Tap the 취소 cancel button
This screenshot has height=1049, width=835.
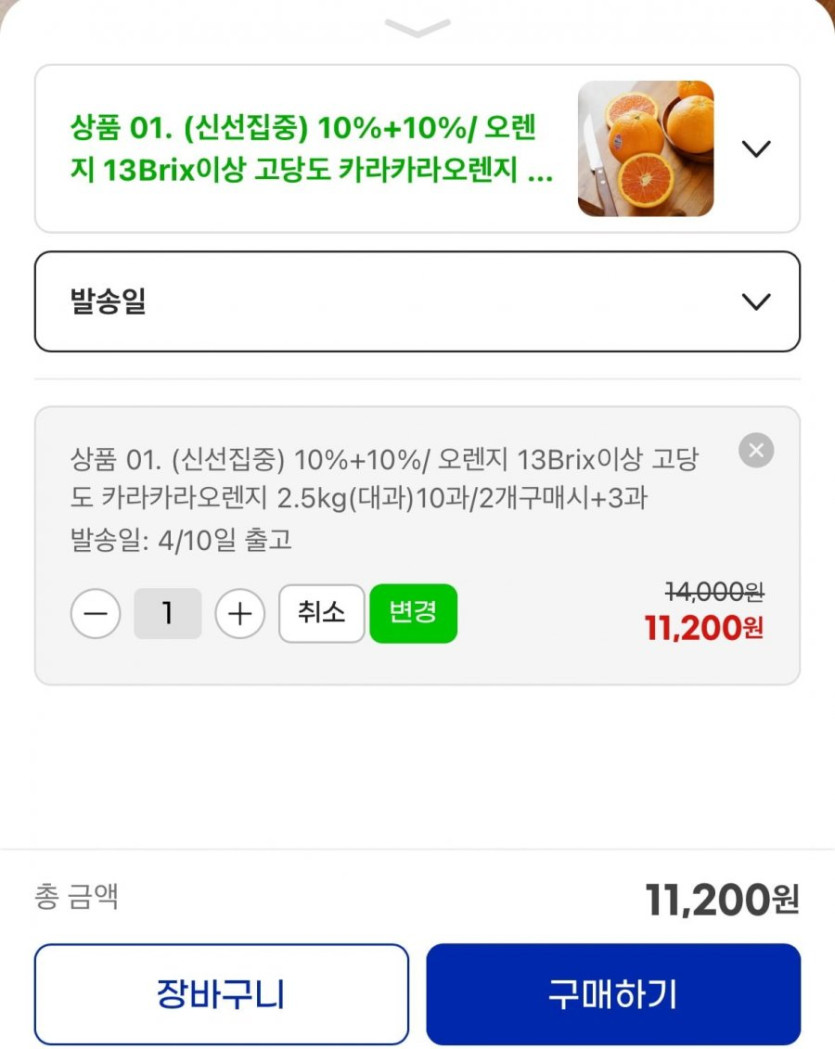pyautogui.click(x=321, y=613)
